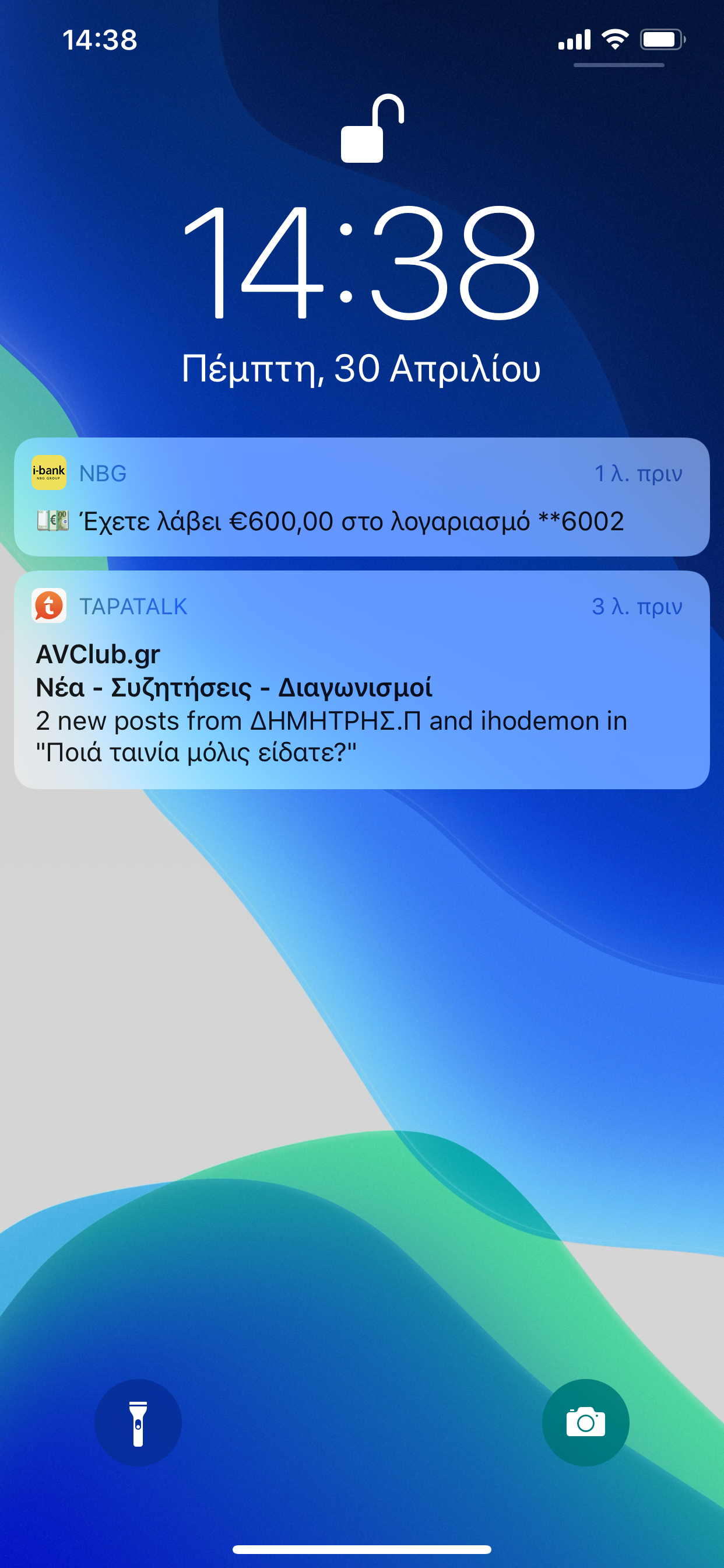Viewport: 724px width, 1568px height.
Task: Launch the camera from the lock screen
Action: coord(585,1423)
